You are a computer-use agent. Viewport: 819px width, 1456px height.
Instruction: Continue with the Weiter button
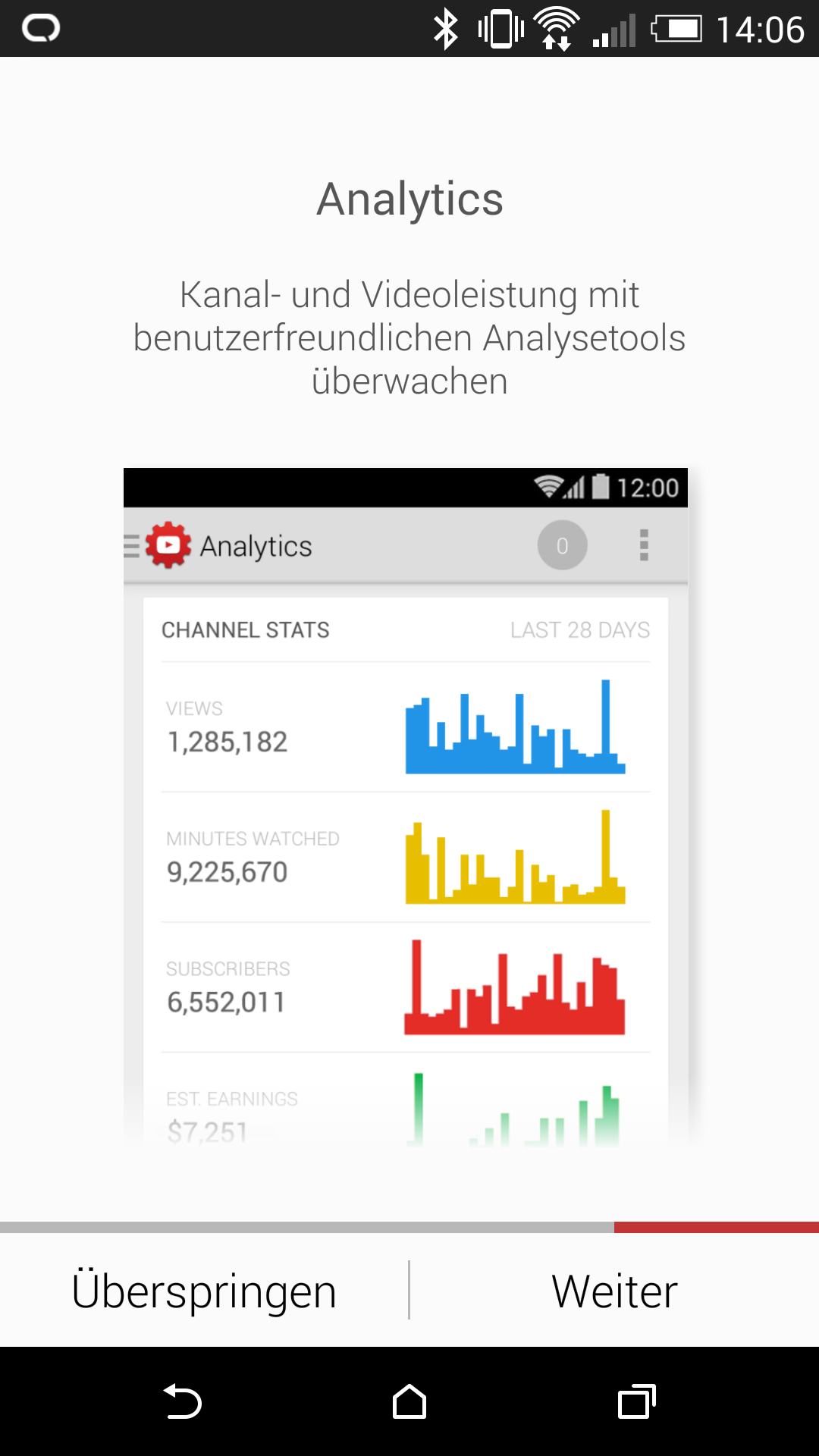pyautogui.click(x=614, y=1291)
